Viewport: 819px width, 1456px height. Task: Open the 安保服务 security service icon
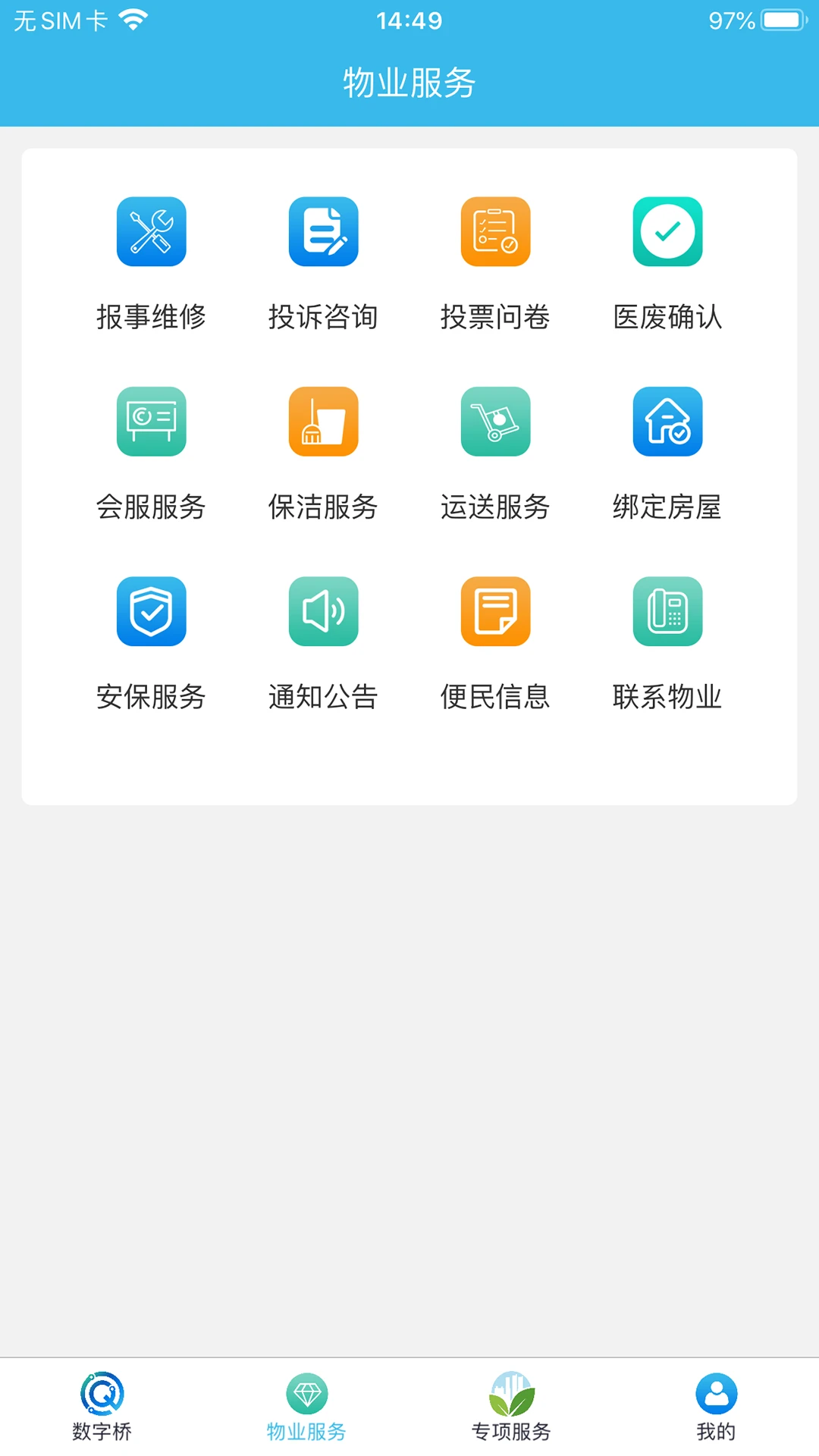click(151, 612)
